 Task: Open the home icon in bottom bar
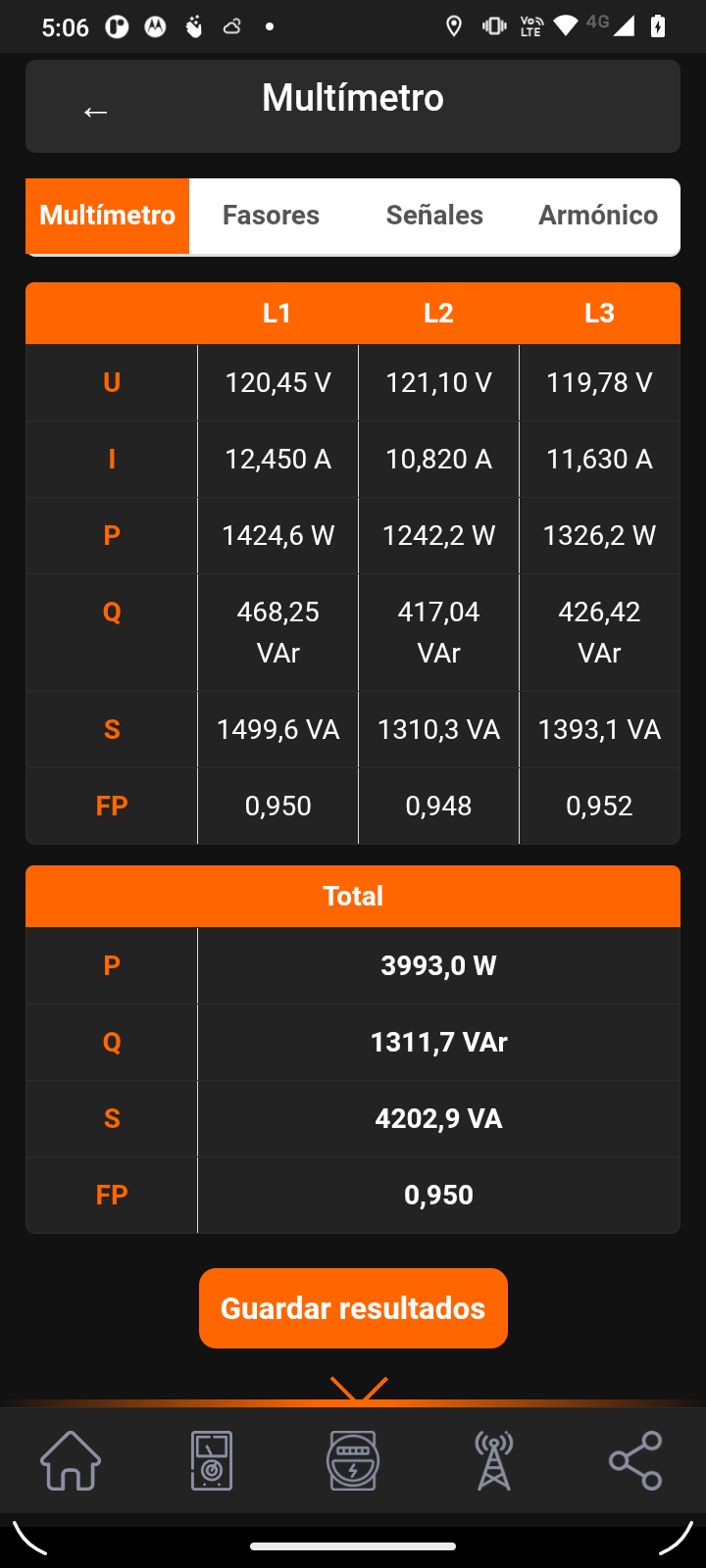(x=71, y=1460)
